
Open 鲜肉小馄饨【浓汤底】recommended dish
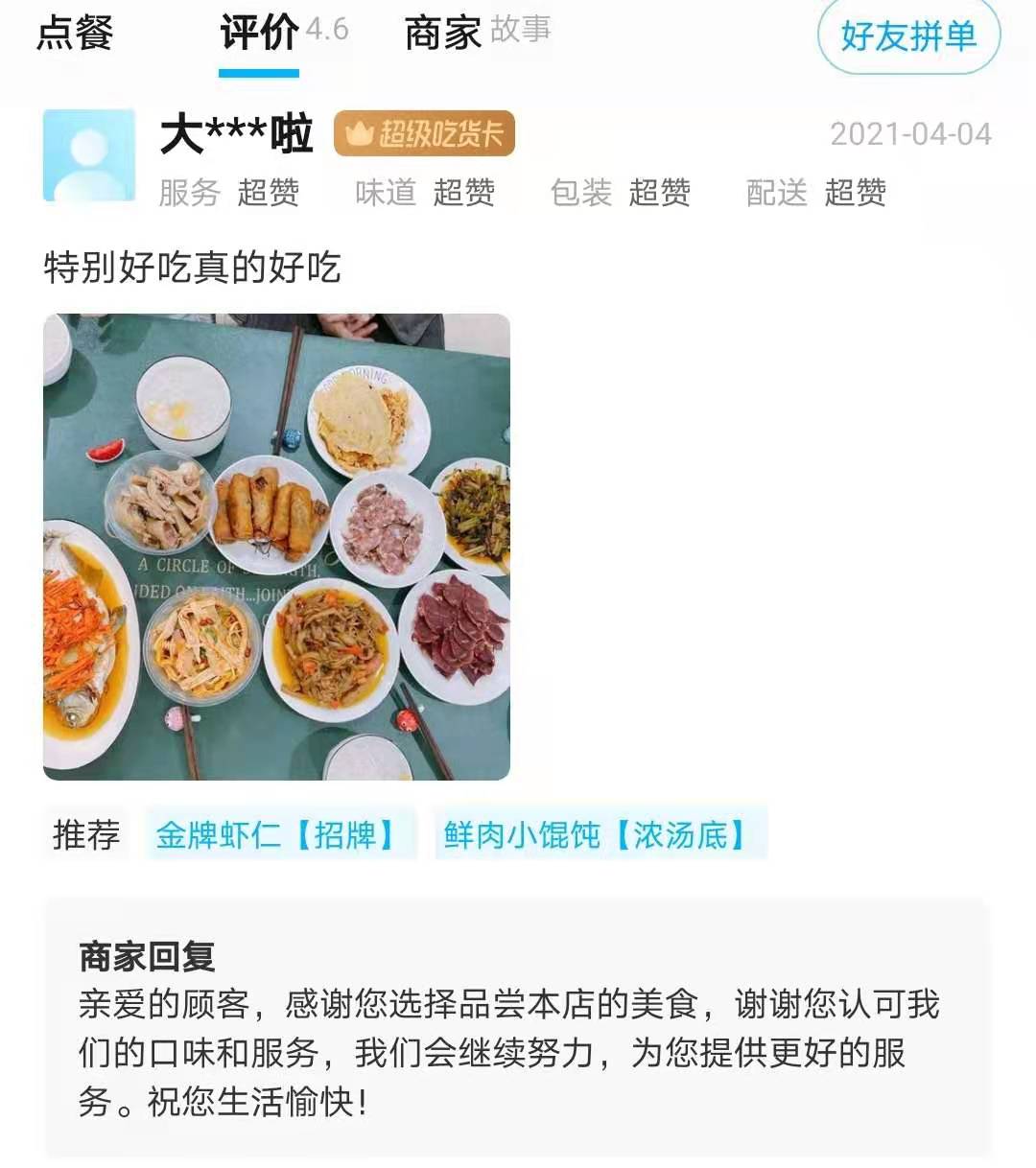600,834
